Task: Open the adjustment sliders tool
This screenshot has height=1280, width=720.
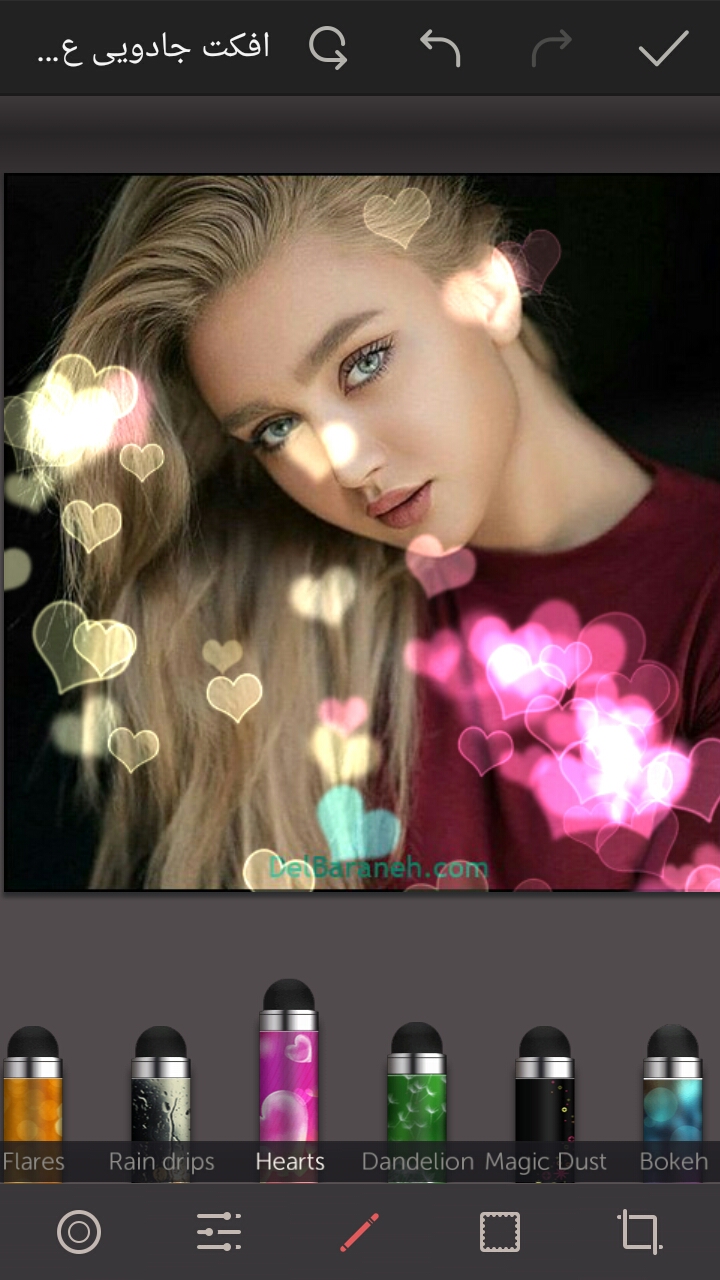Action: [219, 1231]
